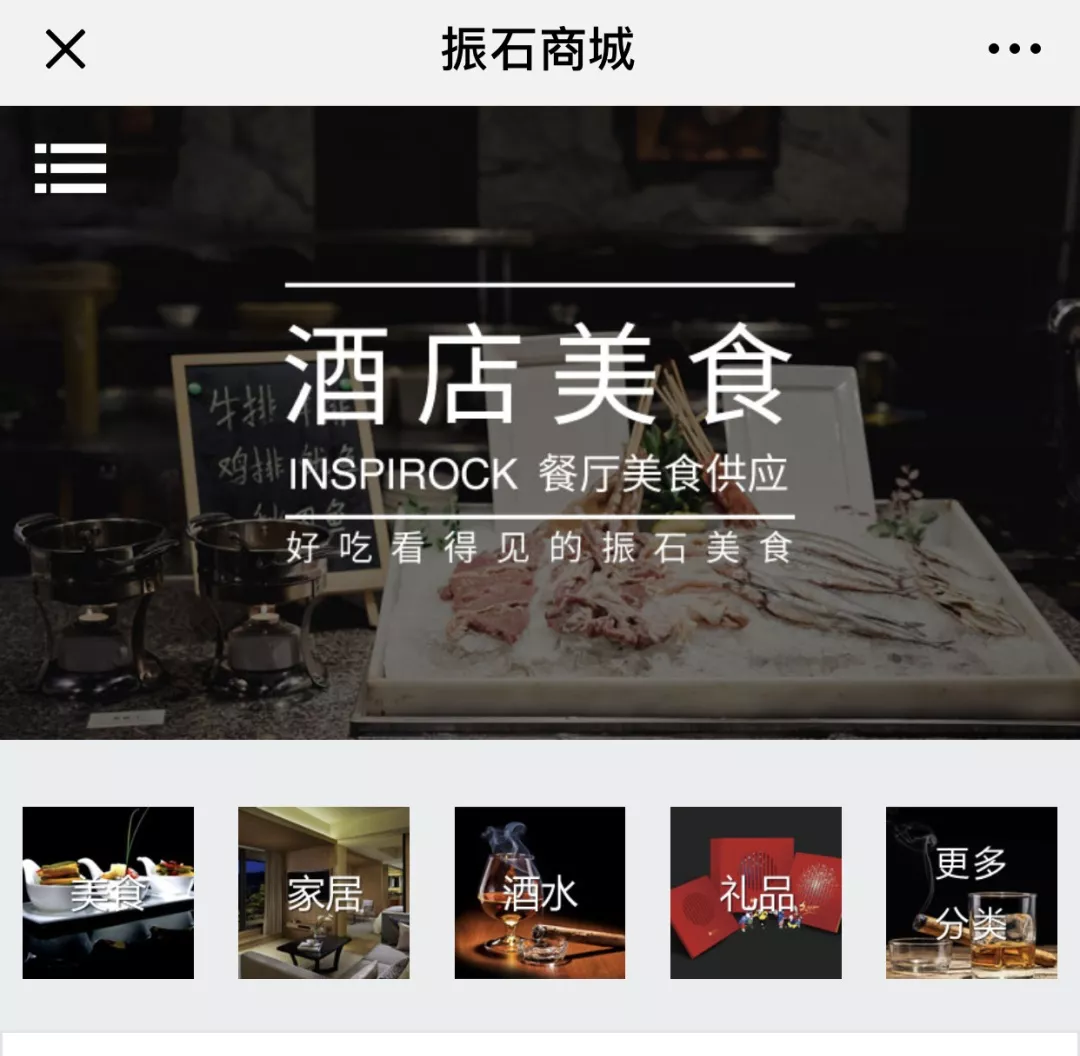1080x1056 pixels.
Task: Select the 美食 category tile
Action: pos(108,892)
